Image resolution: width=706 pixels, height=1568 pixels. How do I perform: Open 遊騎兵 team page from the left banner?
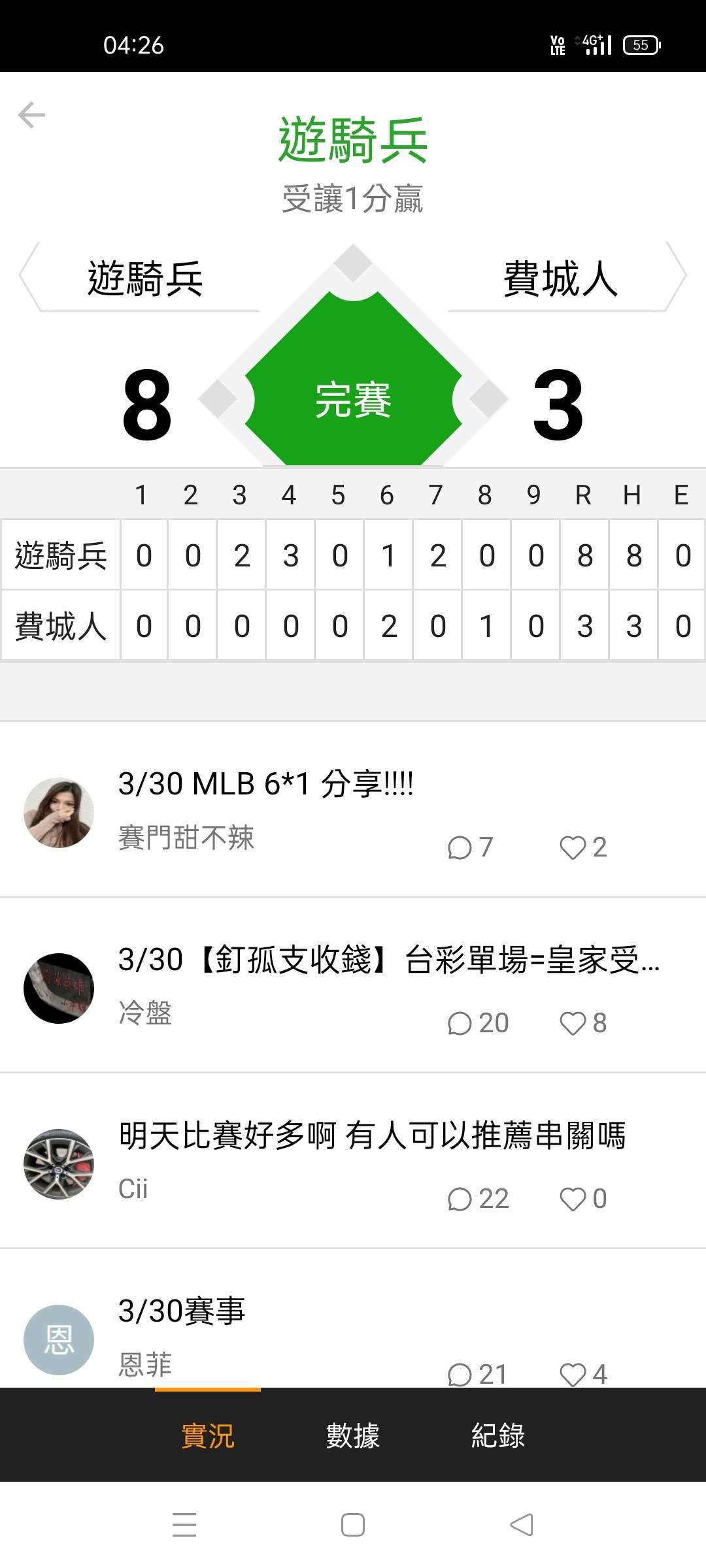[145, 278]
